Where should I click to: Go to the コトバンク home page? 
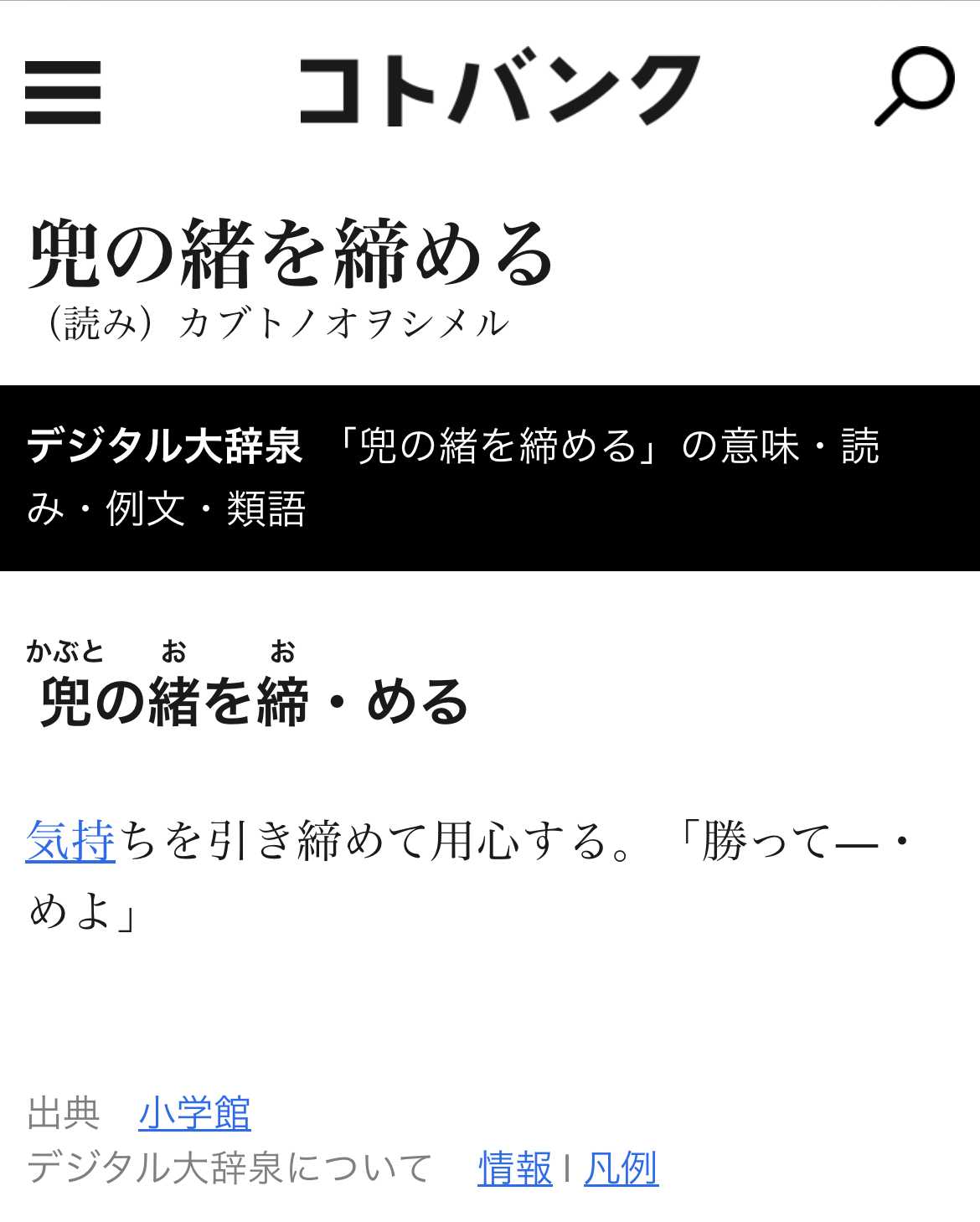pos(499,90)
